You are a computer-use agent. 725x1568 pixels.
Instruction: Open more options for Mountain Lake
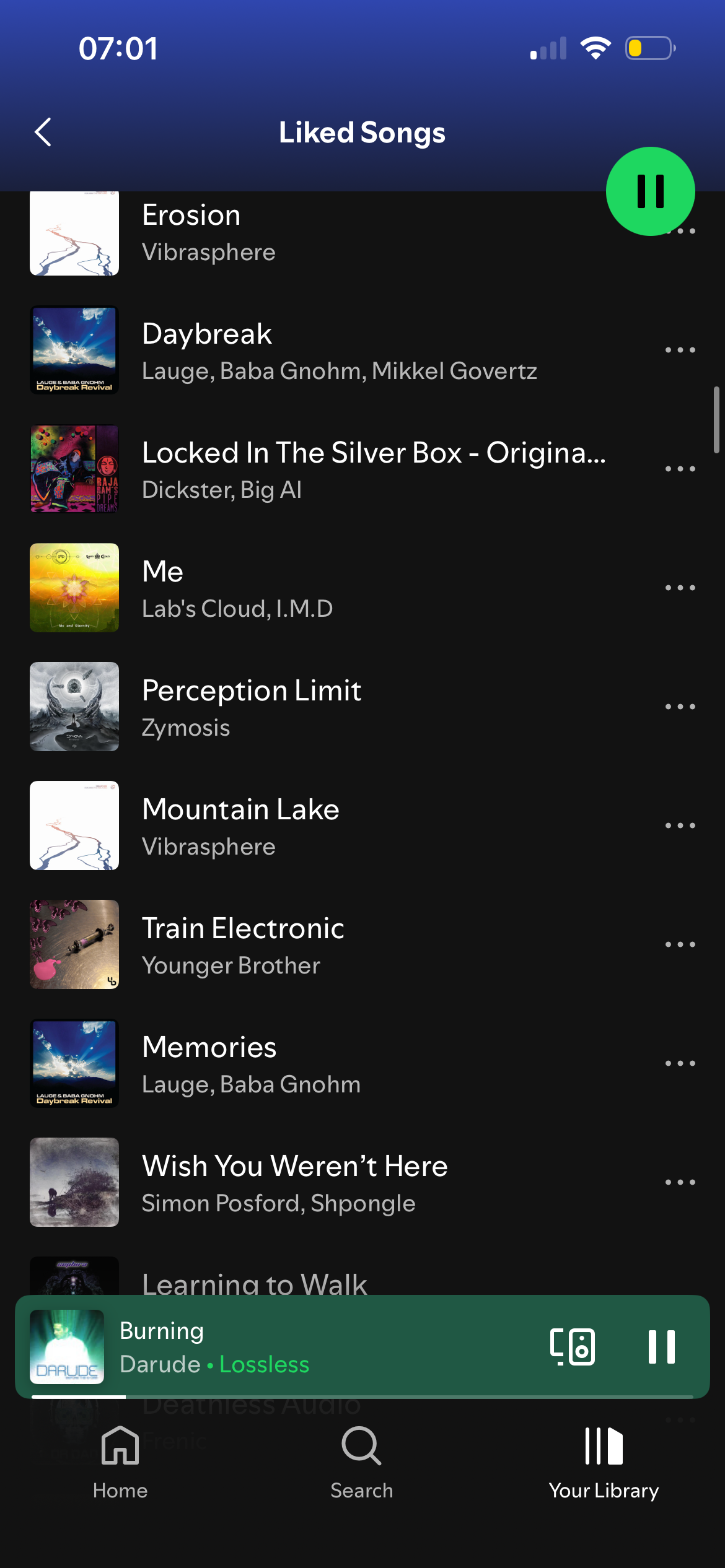tap(680, 826)
